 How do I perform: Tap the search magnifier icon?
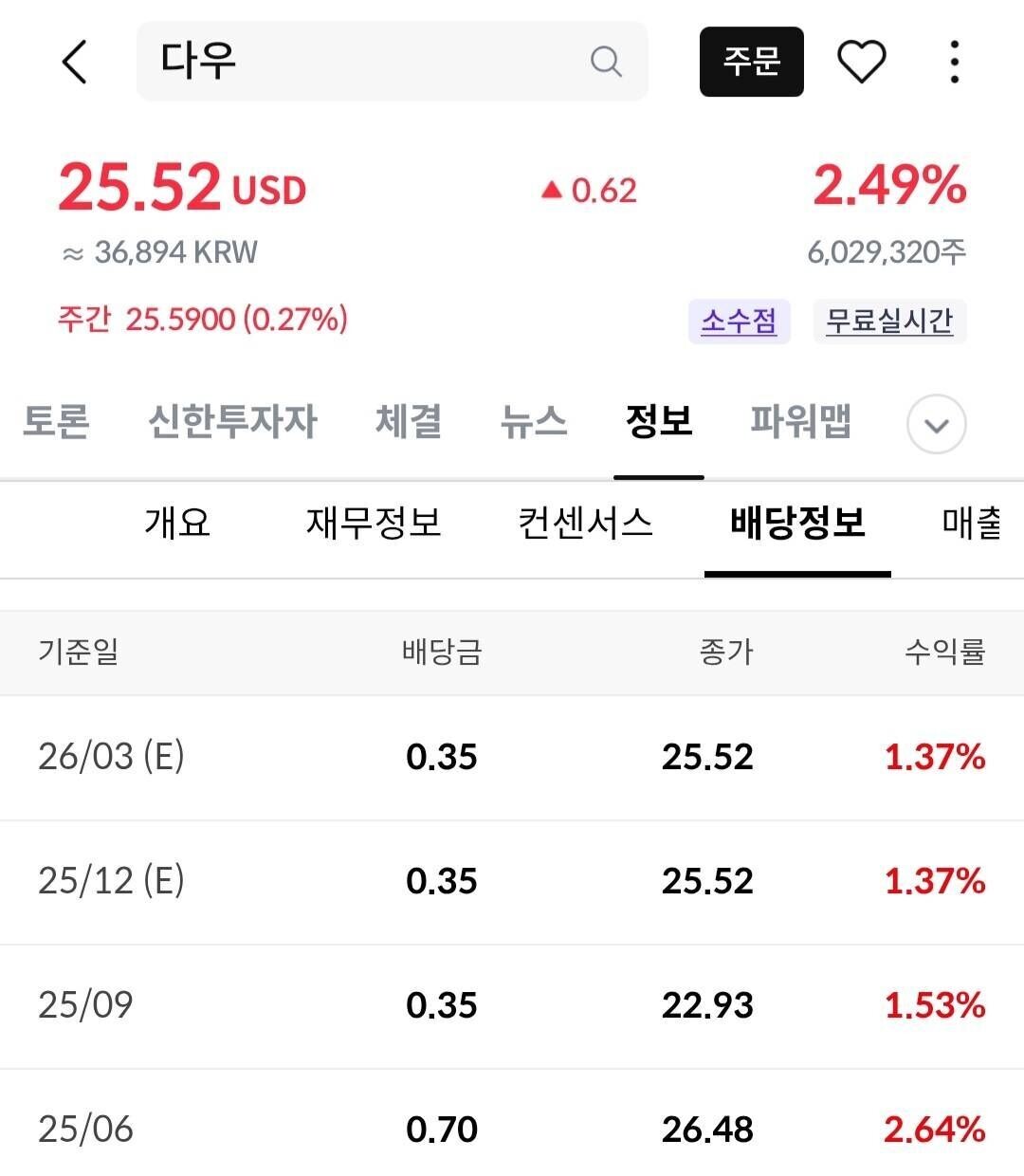click(606, 63)
